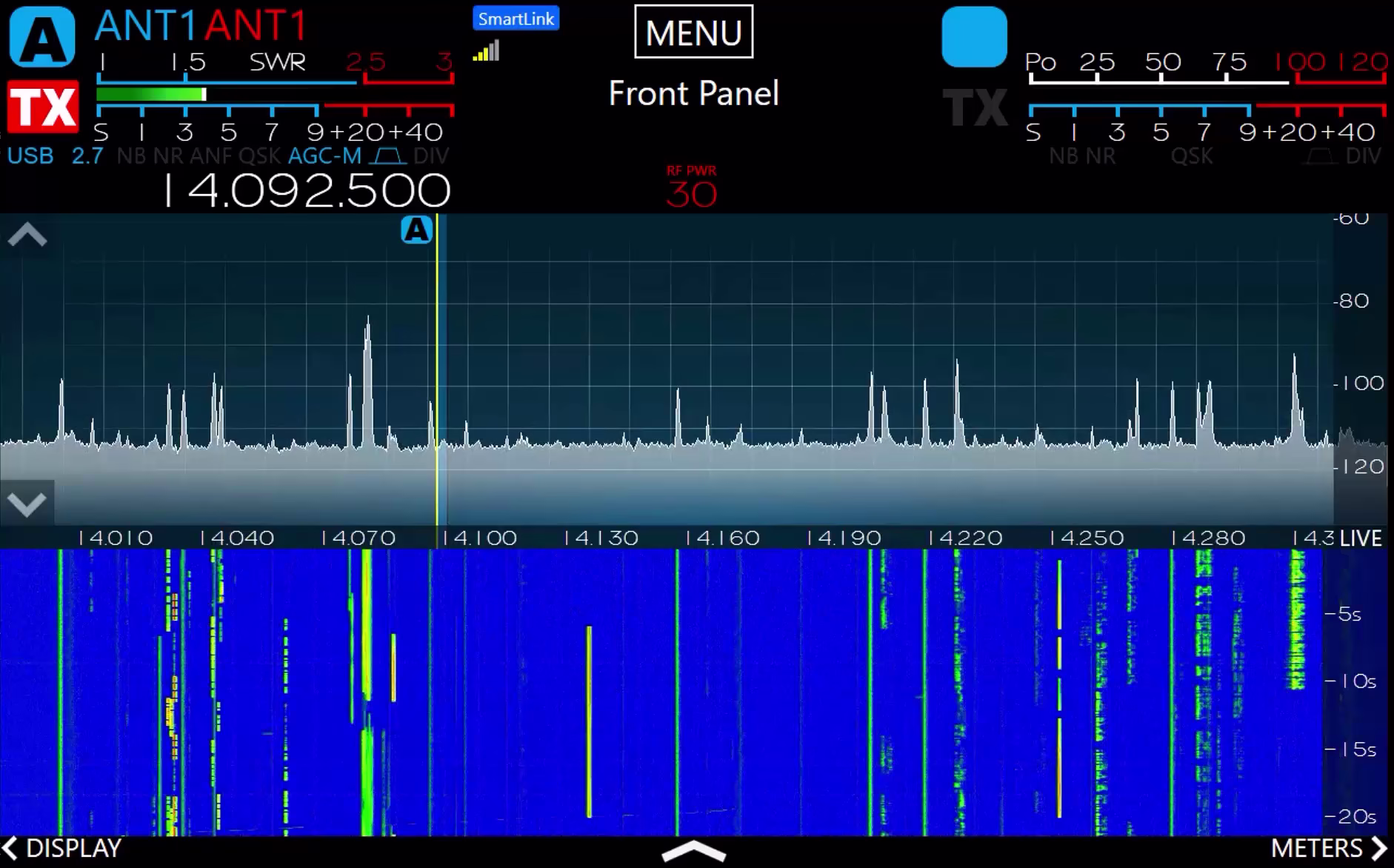Select the second blue slice indicator
Screen dimensions: 1394x868
(x=974, y=38)
